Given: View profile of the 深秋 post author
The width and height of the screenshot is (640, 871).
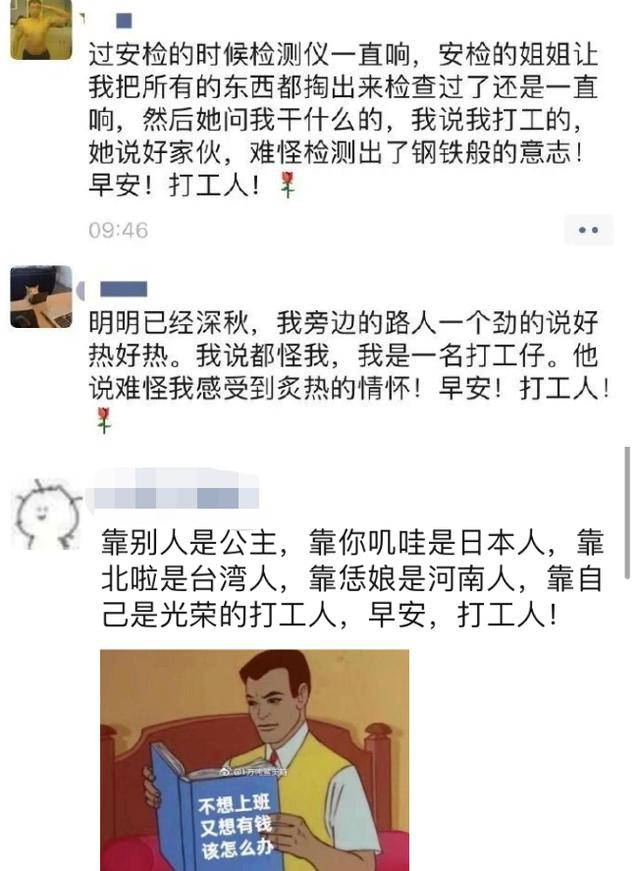Looking at the screenshot, I should (41, 296).
